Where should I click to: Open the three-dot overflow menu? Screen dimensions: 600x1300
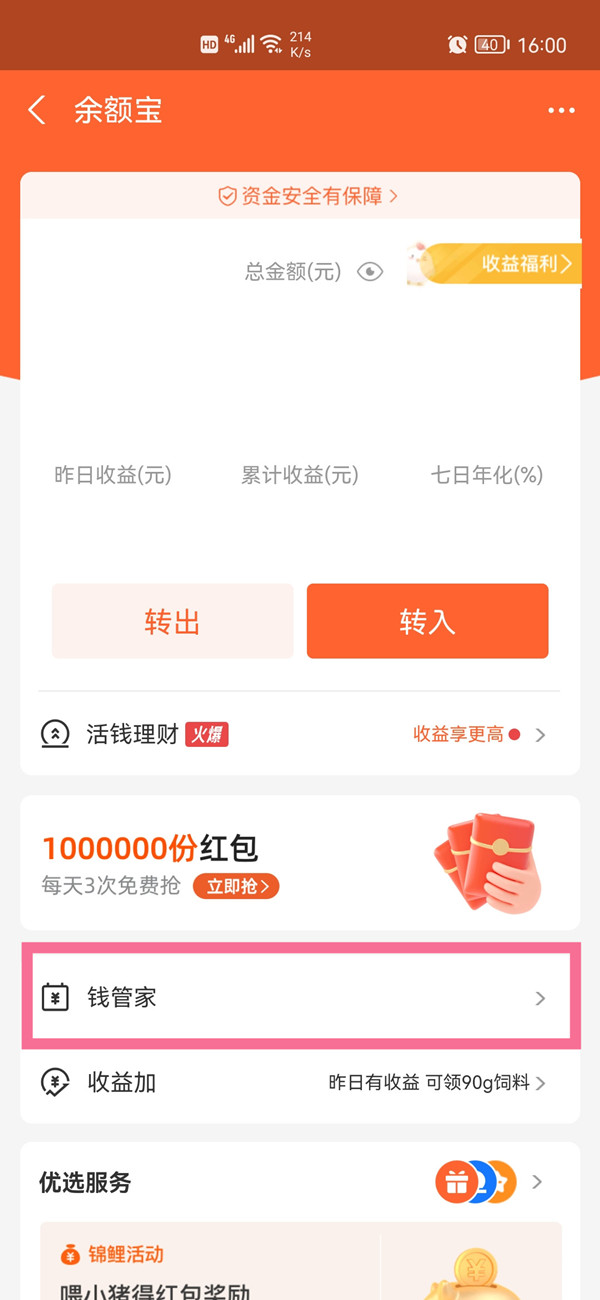tap(561, 110)
